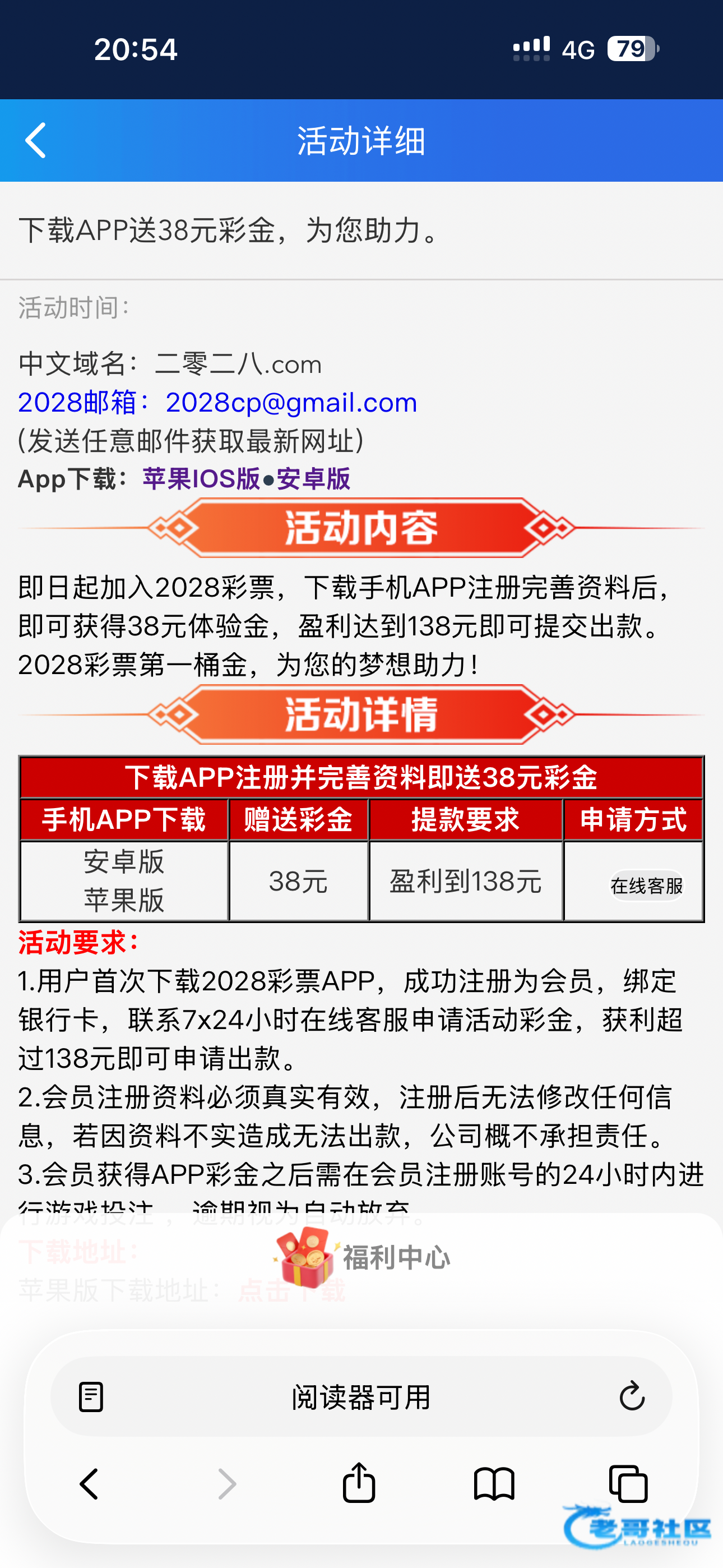The width and height of the screenshot is (723, 1568).
Task: Go back from the 活动详细 page
Action: tap(35, 141)
